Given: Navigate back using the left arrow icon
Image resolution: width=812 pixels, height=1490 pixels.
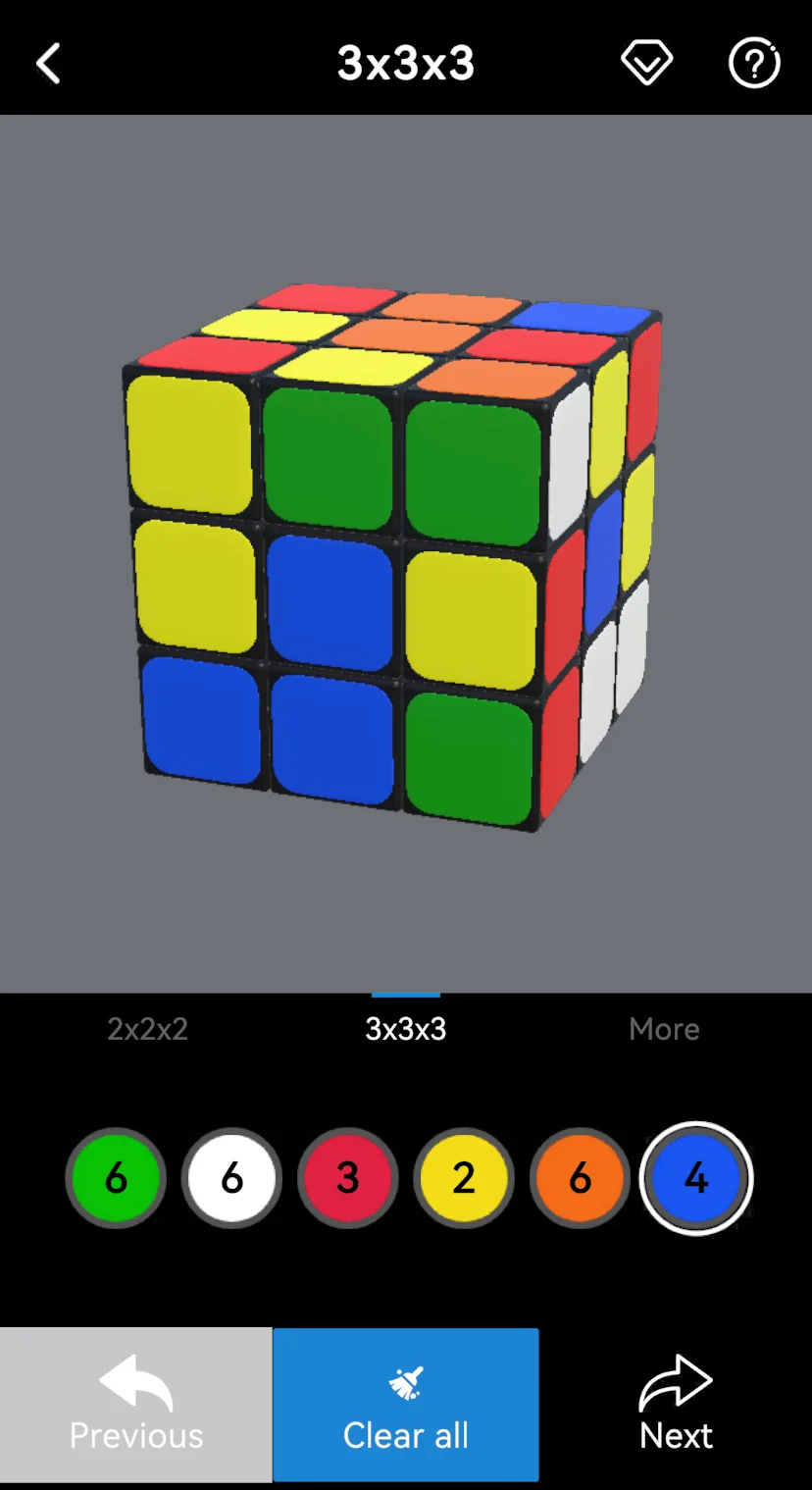Looking at the screenshot, I should (x=48, y=62).
